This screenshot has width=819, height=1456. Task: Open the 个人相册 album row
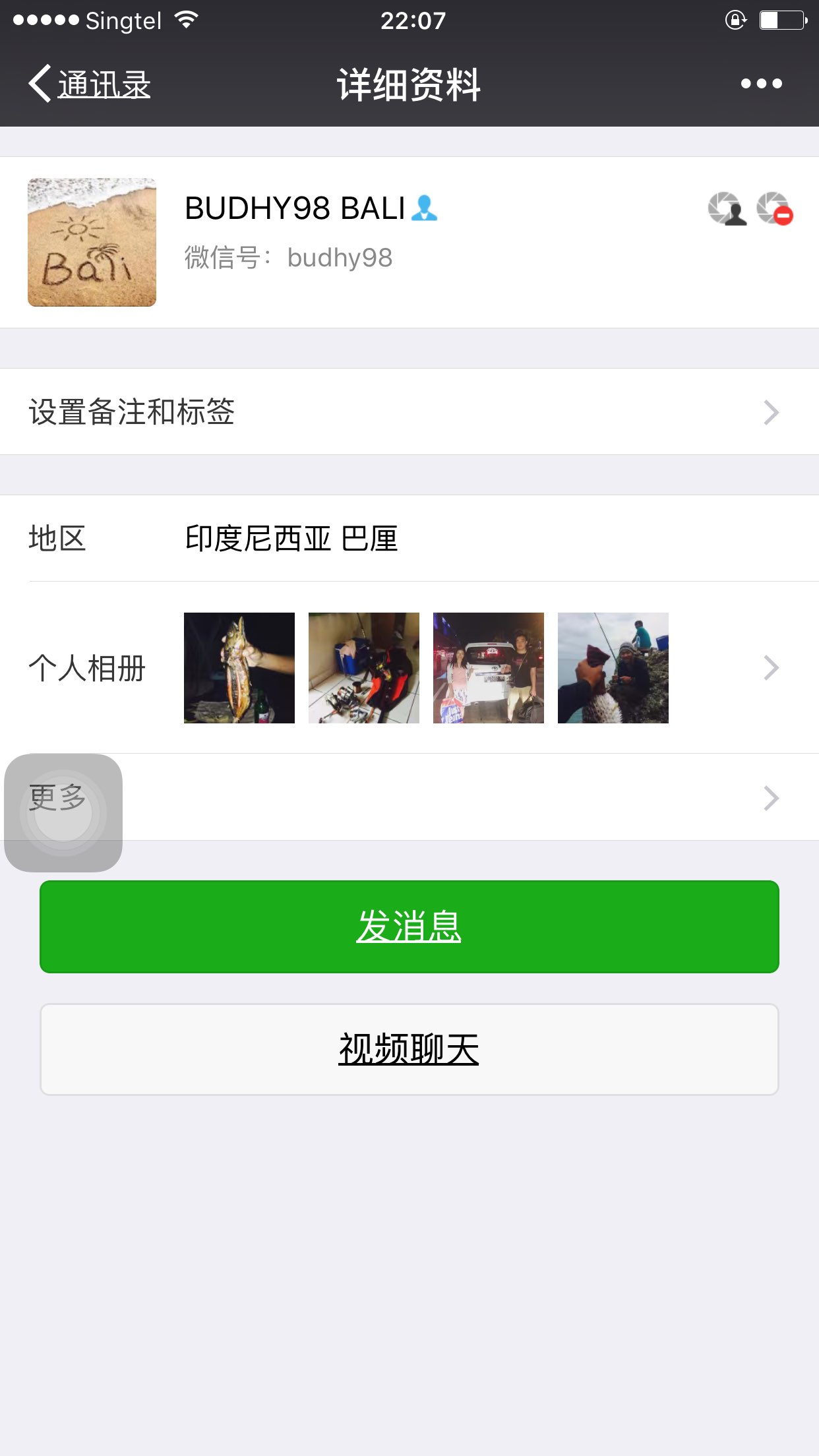pyautogui.click(x=409, y=668)
